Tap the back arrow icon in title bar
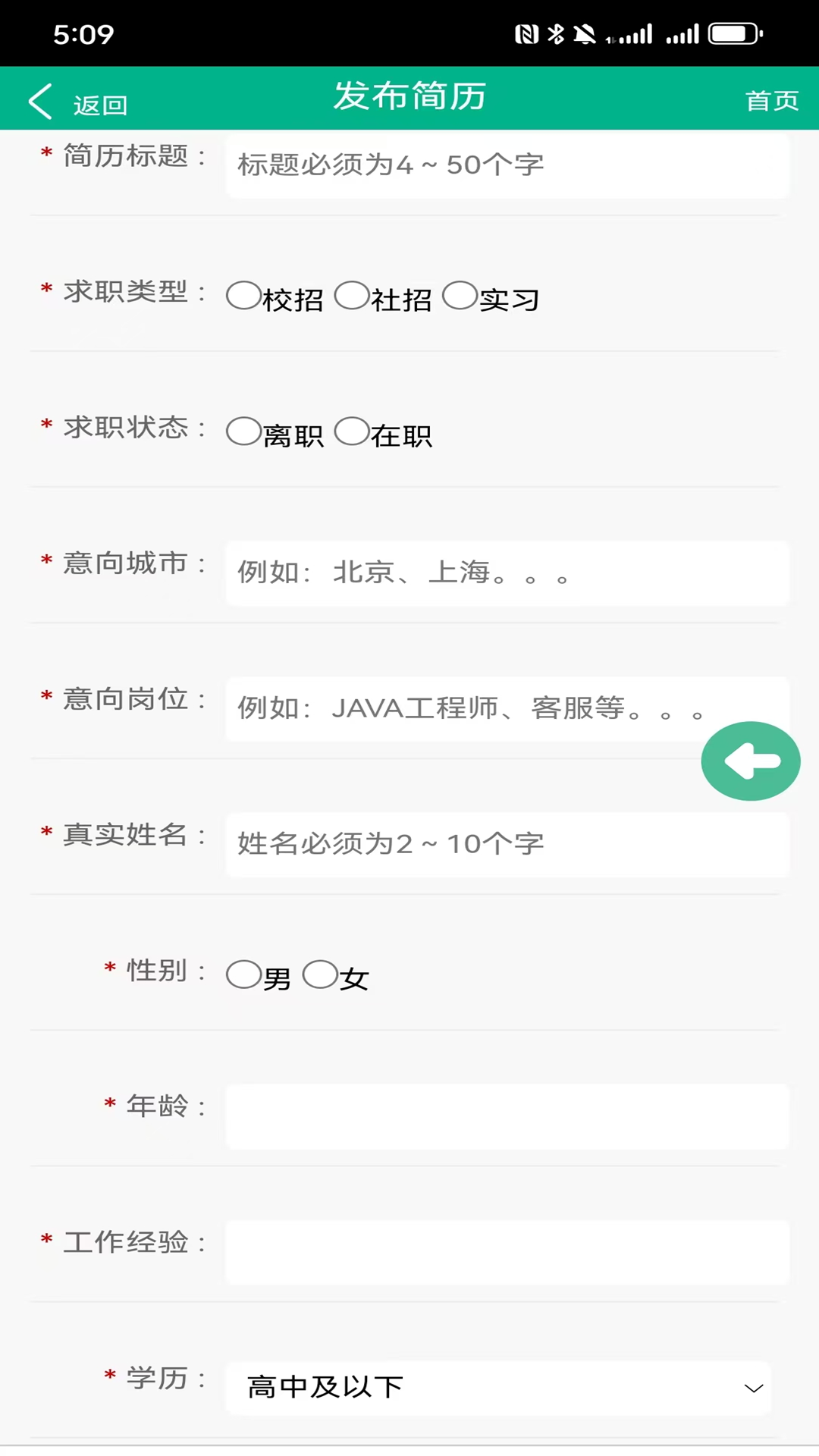The width and height of the screenshot is (819, 1456). (x=39, y=99)
